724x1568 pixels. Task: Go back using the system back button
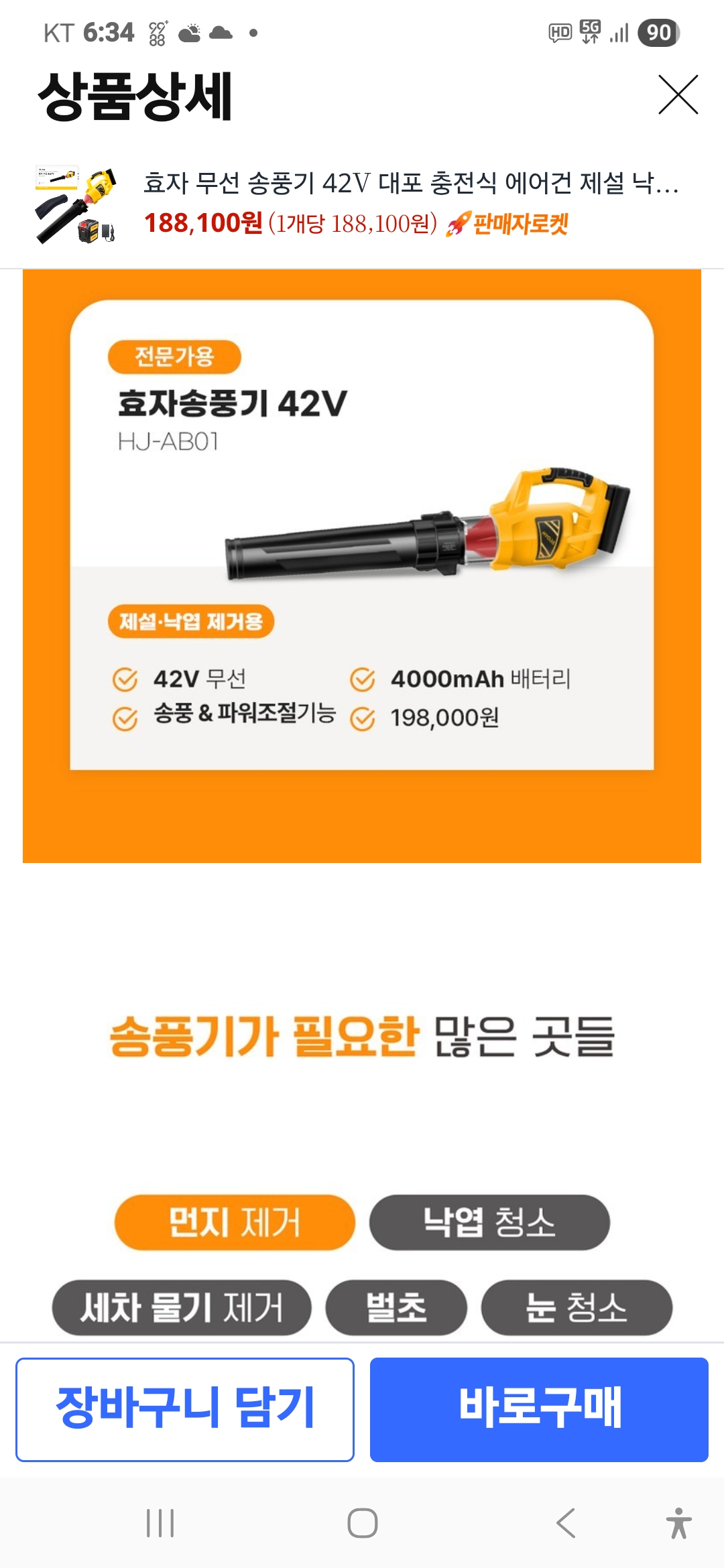(x=566, y=1523)
